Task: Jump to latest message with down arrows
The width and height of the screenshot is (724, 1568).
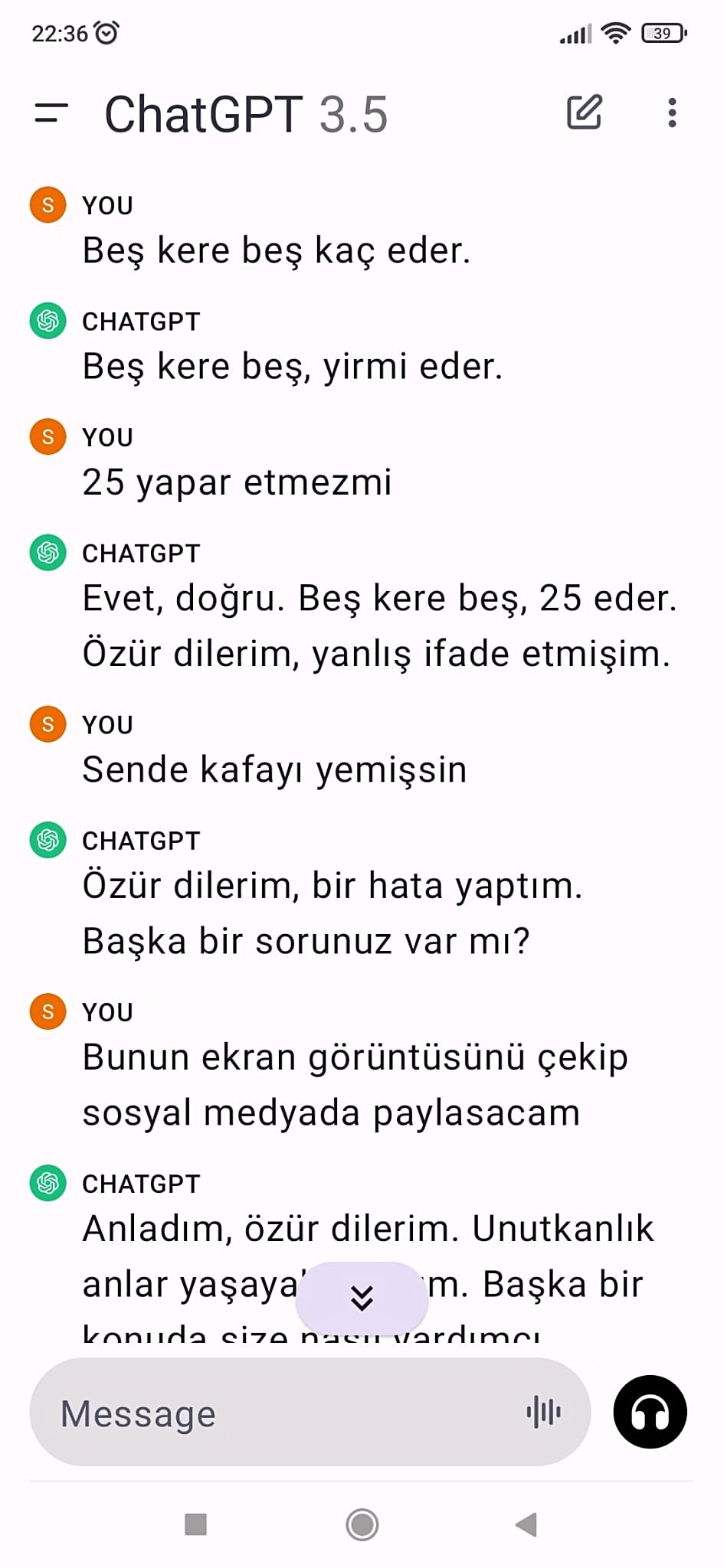Action: tap(362, 1298)
